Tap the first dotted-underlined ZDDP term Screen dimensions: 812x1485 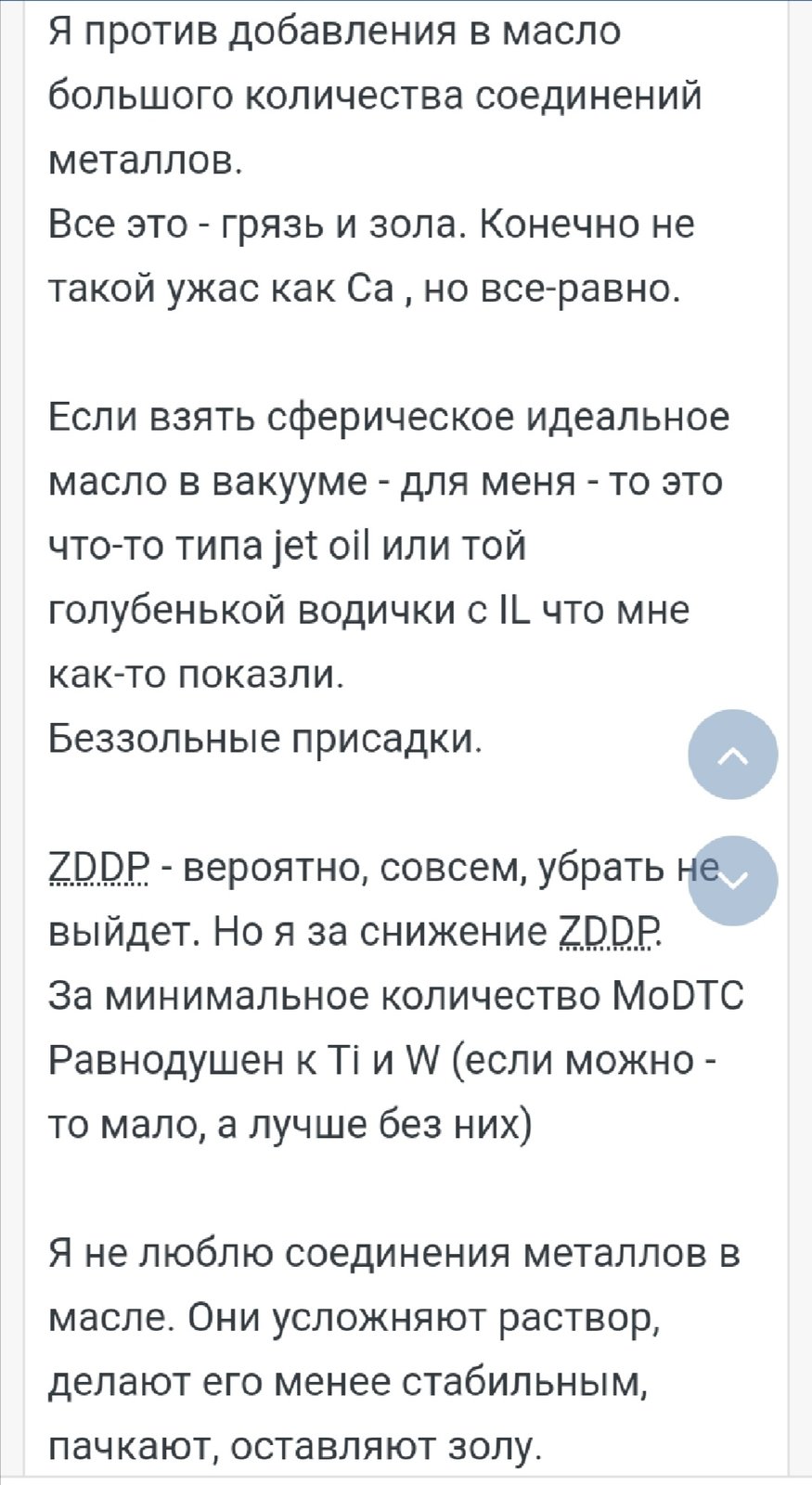pyautogui.click(x=98, y=869)
